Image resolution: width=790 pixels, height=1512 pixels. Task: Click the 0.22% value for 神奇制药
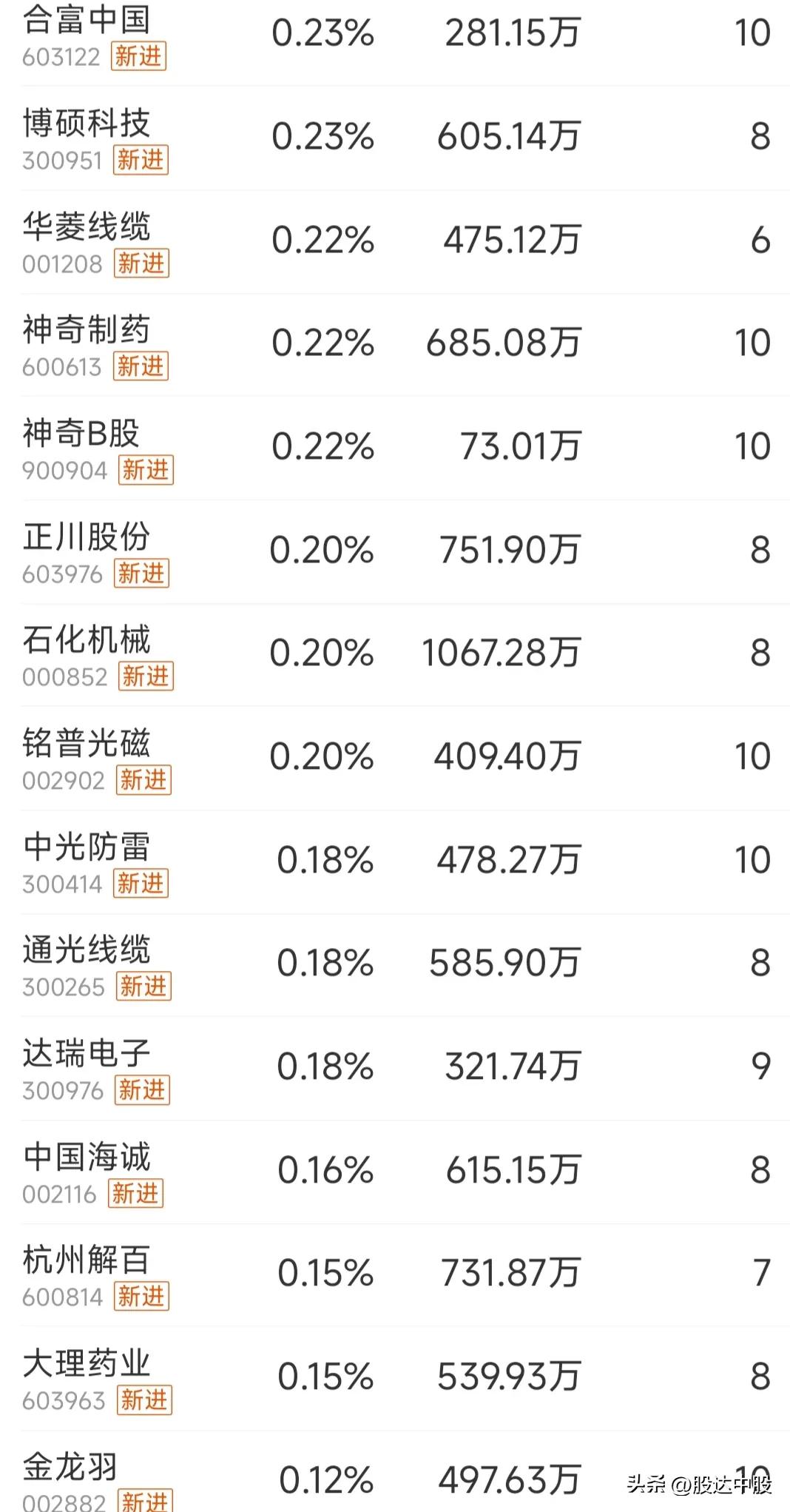(323, 342)
